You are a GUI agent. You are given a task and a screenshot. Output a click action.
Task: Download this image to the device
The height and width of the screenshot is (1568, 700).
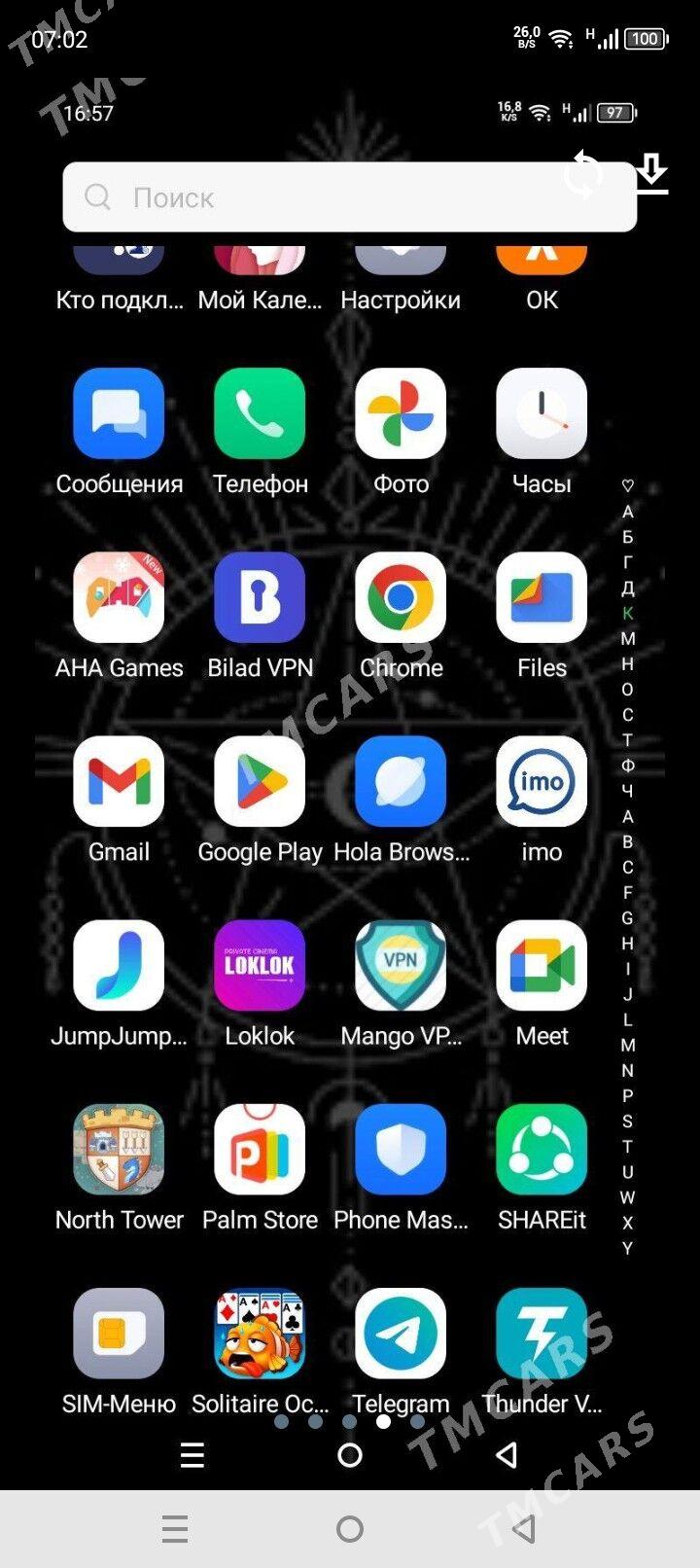[651, 173]
